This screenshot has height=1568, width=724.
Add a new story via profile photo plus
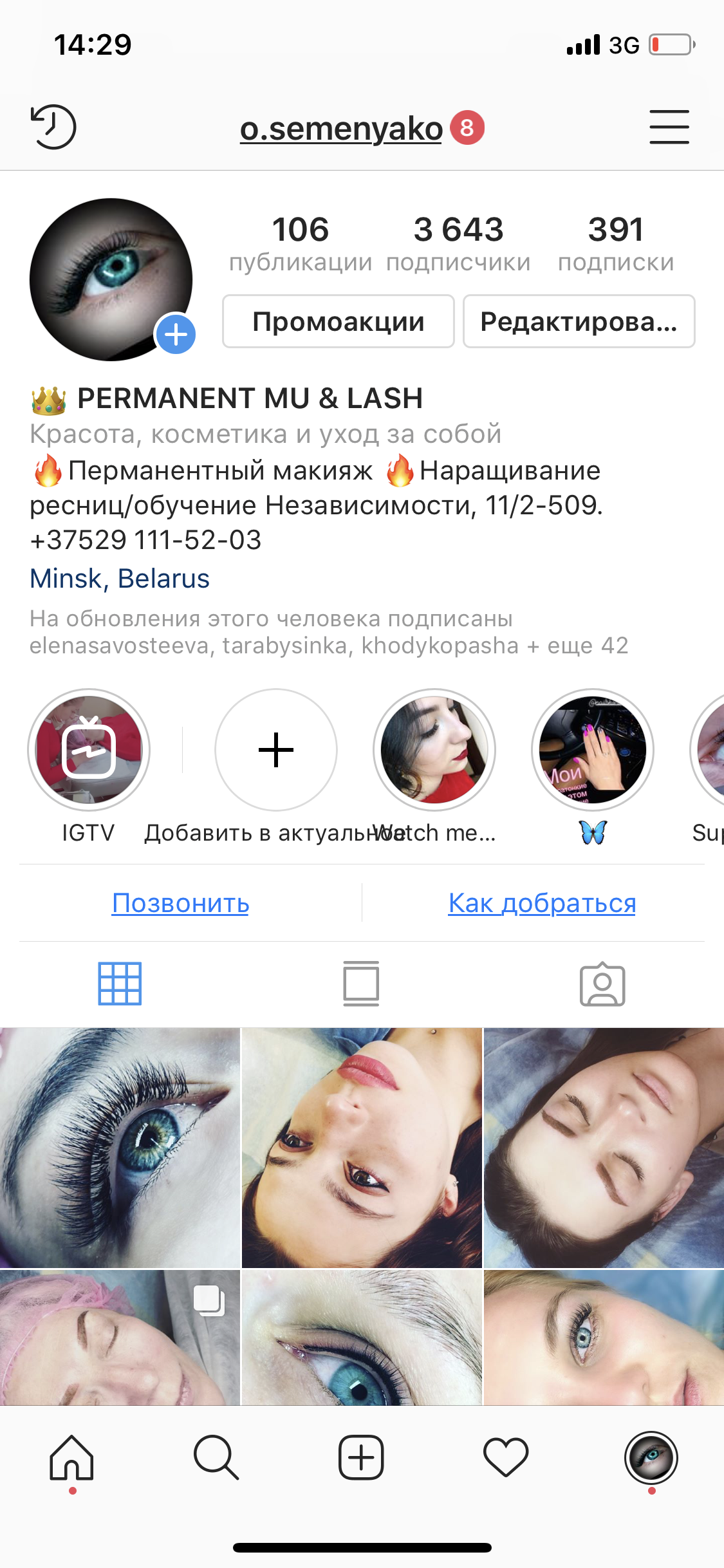pyautogui.click(x=176, y=334)
